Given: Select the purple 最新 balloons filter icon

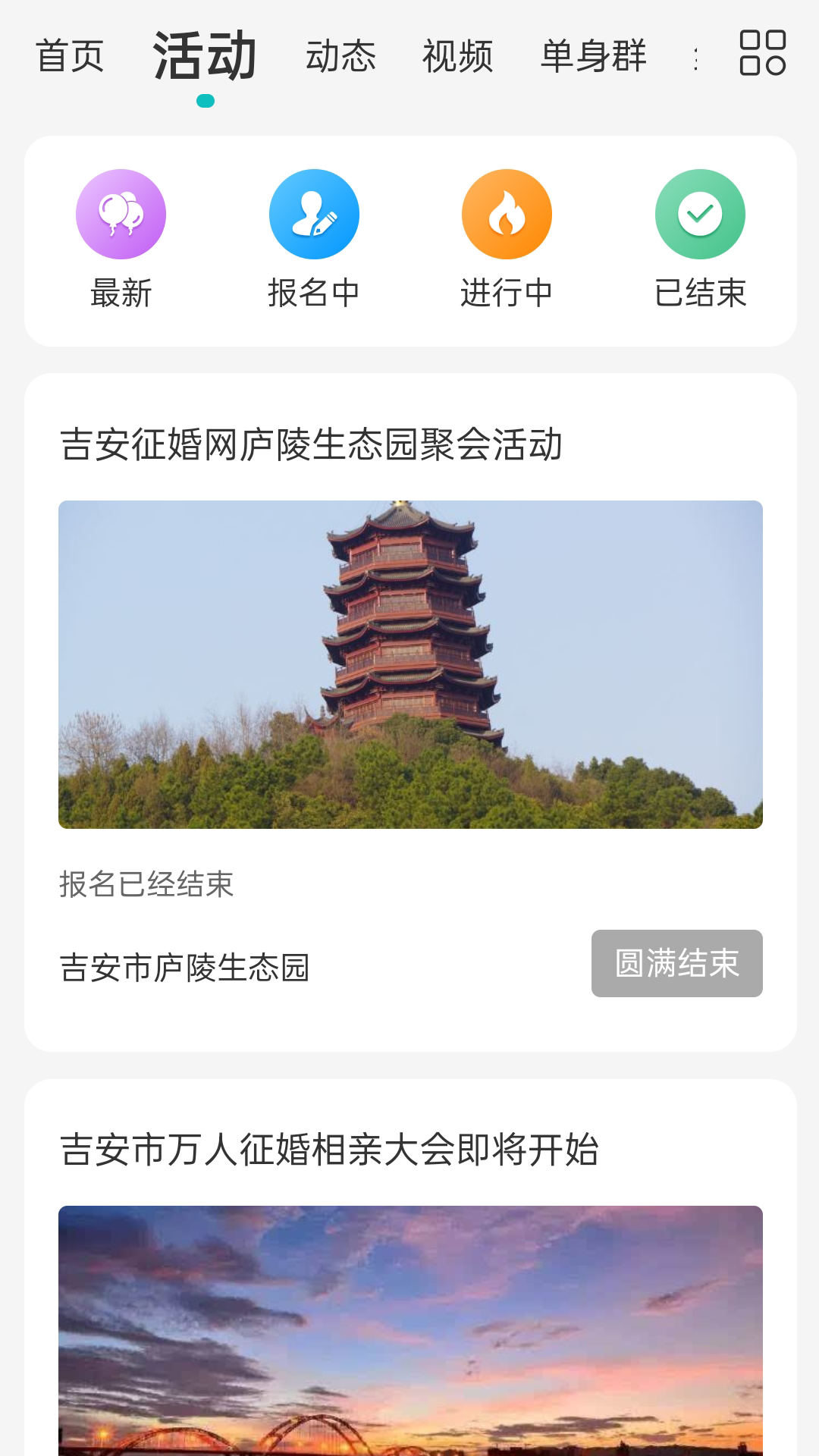Looking at the screenshot, I should (121, 214).
